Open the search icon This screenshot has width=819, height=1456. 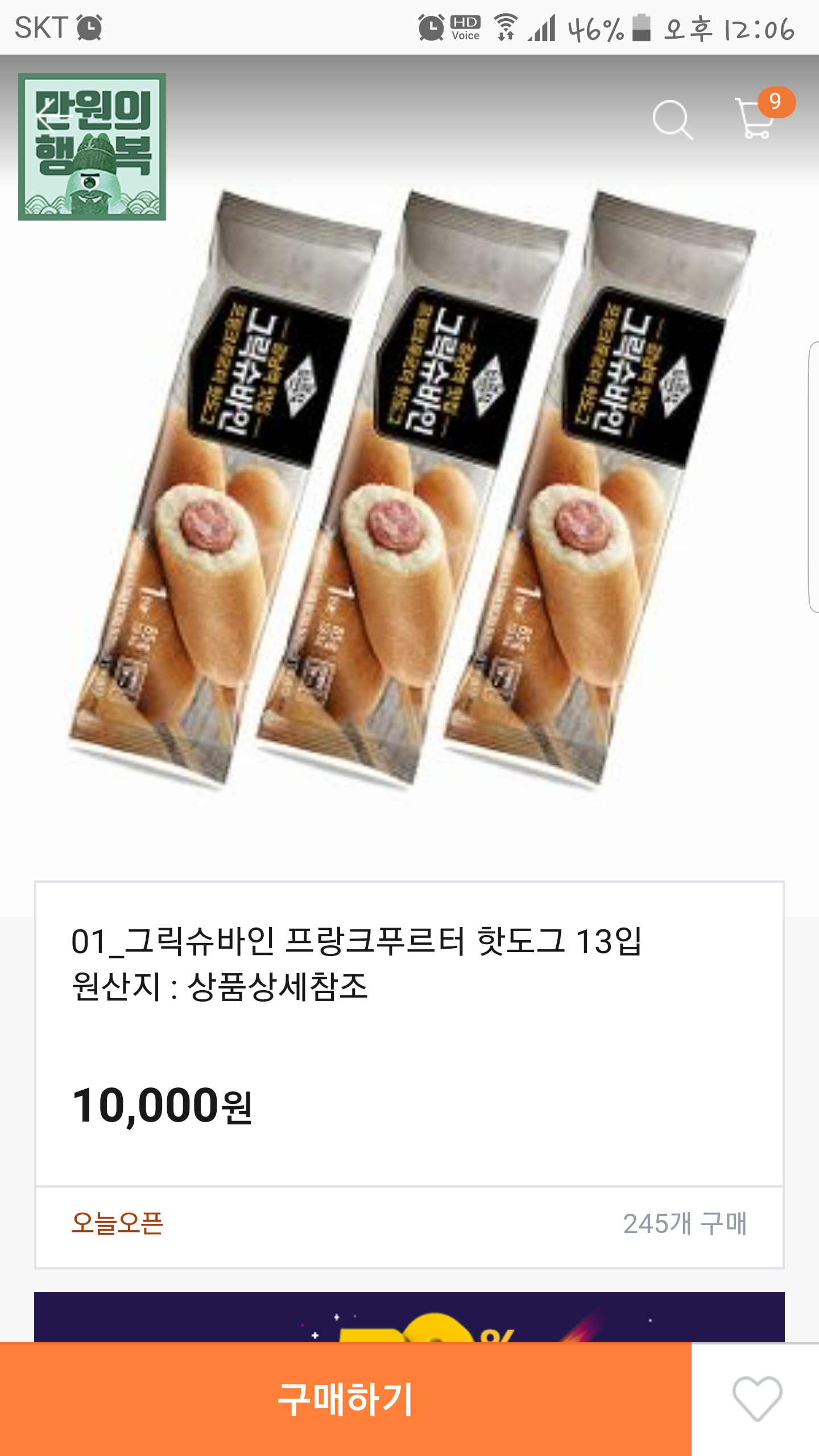pyautogui.click(x=672, y=120)
